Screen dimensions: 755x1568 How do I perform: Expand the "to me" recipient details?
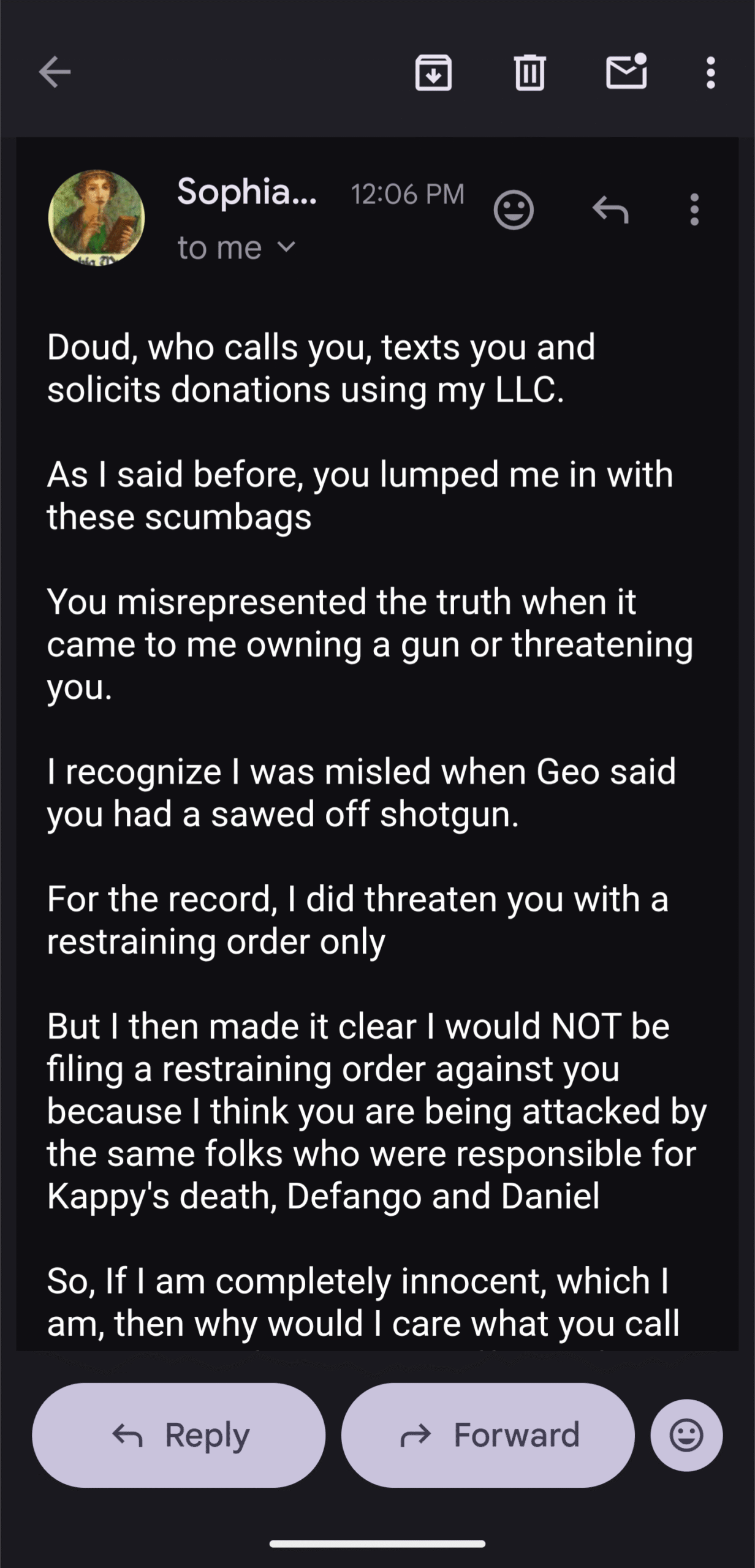coord(237,248)
